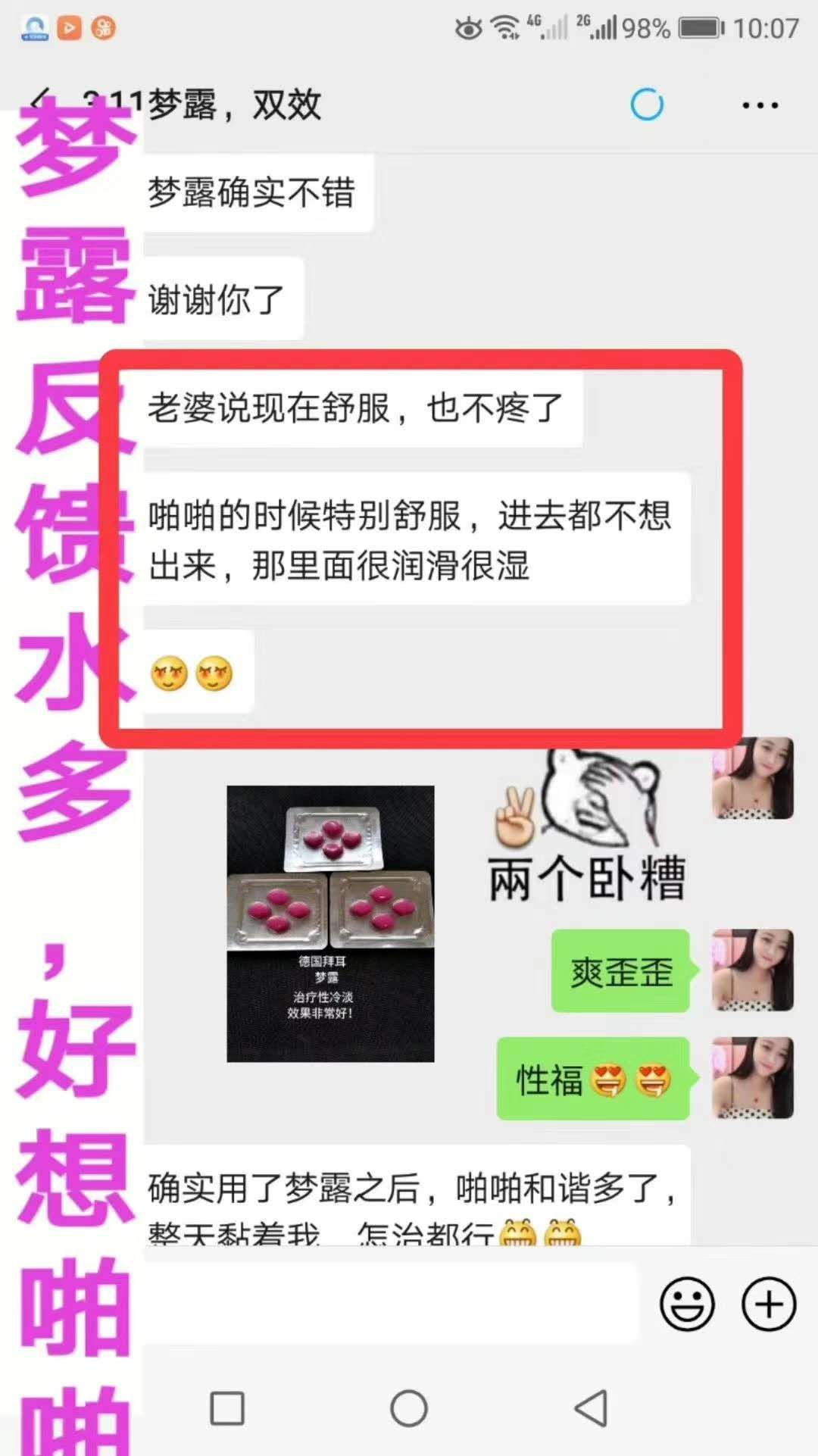Open the plus attachment menu

point(769,1304)
